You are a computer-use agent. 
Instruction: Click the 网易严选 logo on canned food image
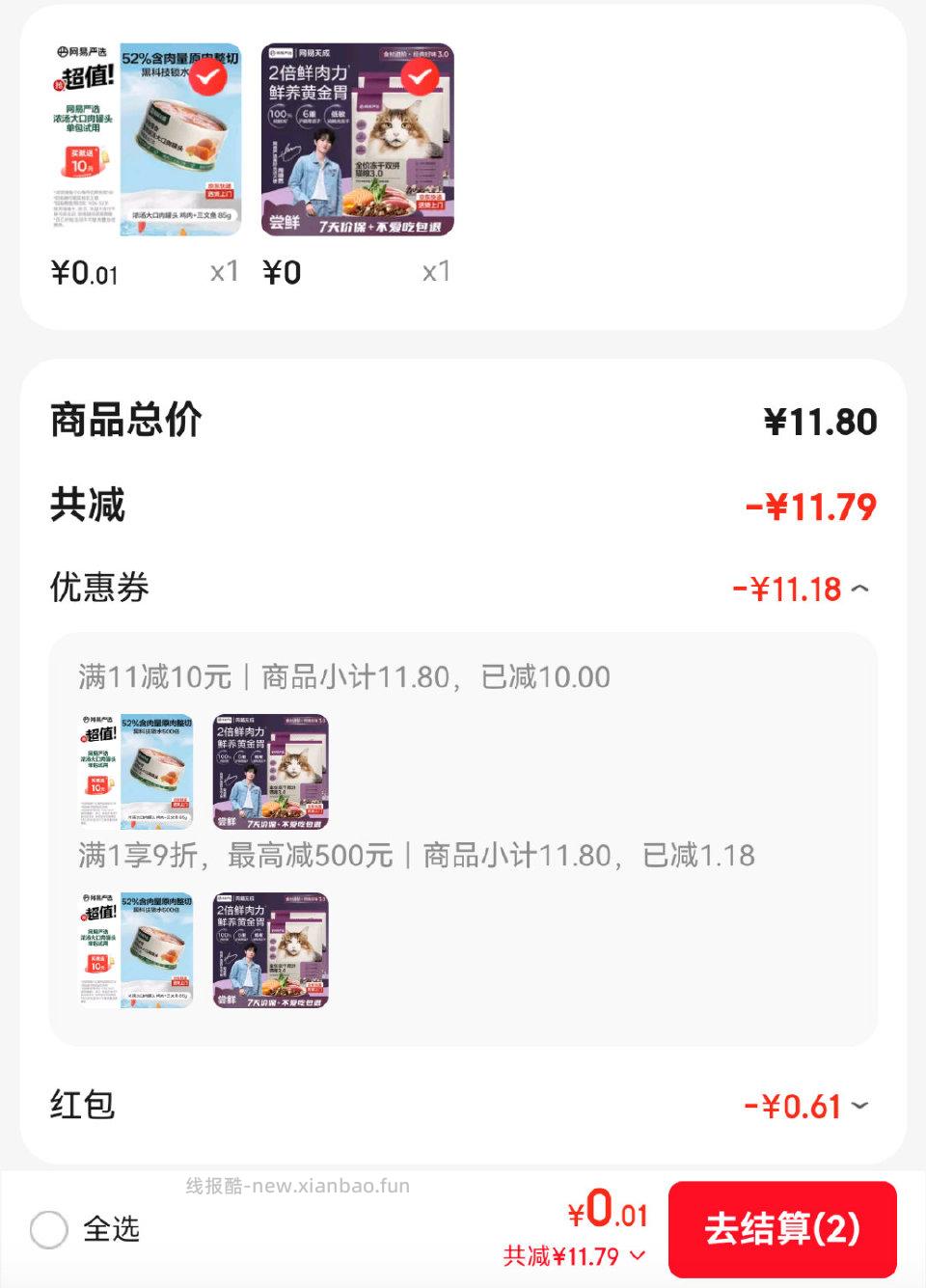click(x=83, y=54)
